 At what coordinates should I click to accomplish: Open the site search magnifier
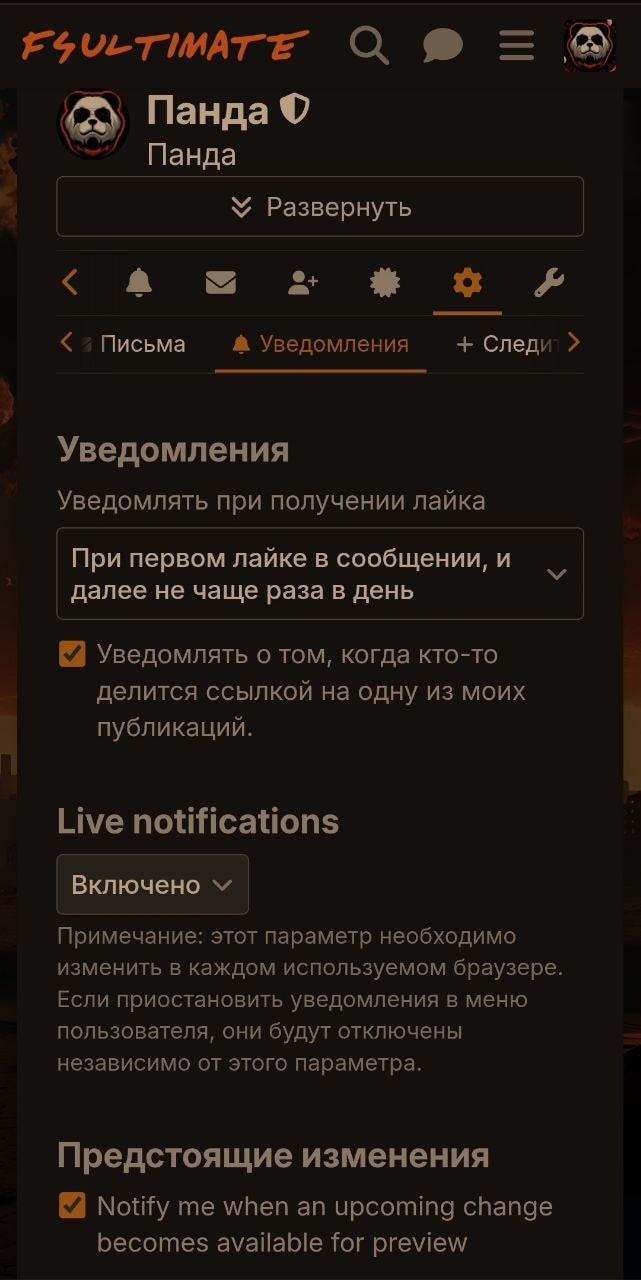coord(369,45)
